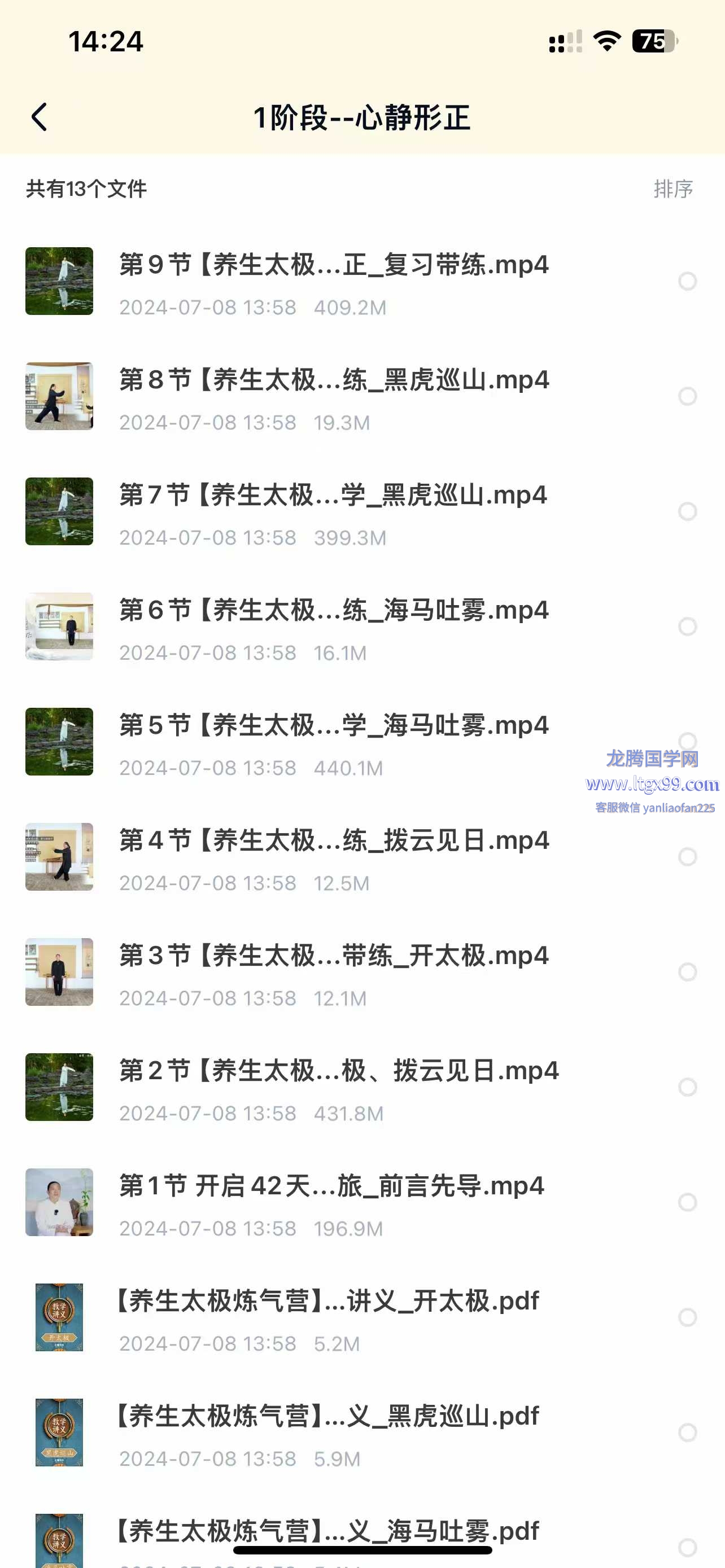Image resolution: width=725 pixels, height=1568 pixels.
Task: Open 第1节 前言先导.mp4 video
Action: coord(331,1186)
